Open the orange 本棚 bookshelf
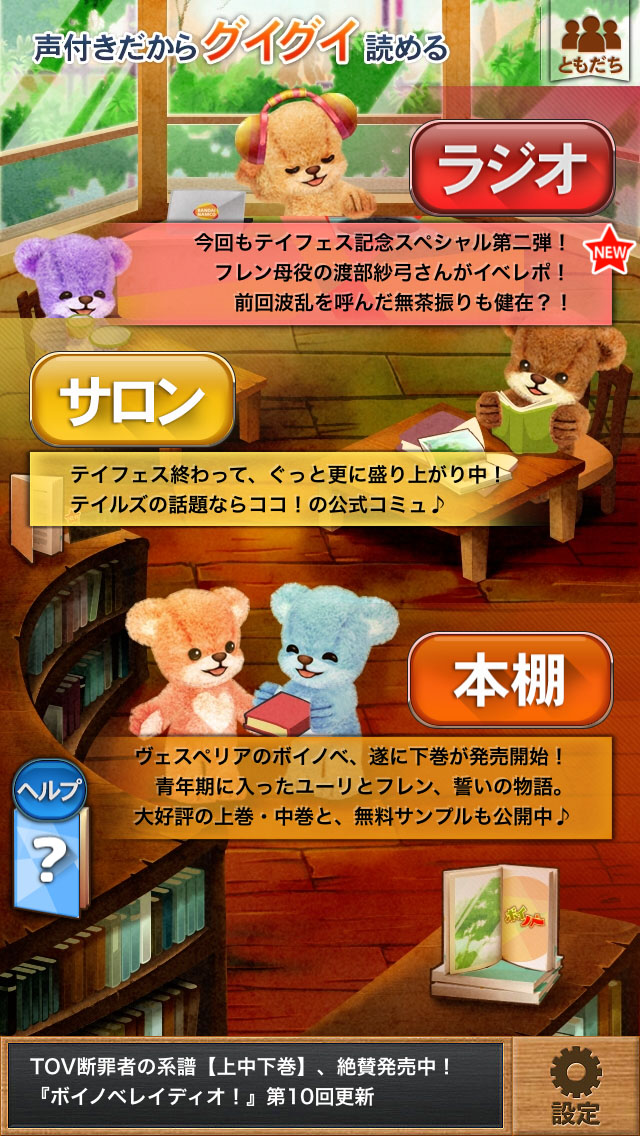Screen dimensions: 640x1136 click(x=510, y=680)
